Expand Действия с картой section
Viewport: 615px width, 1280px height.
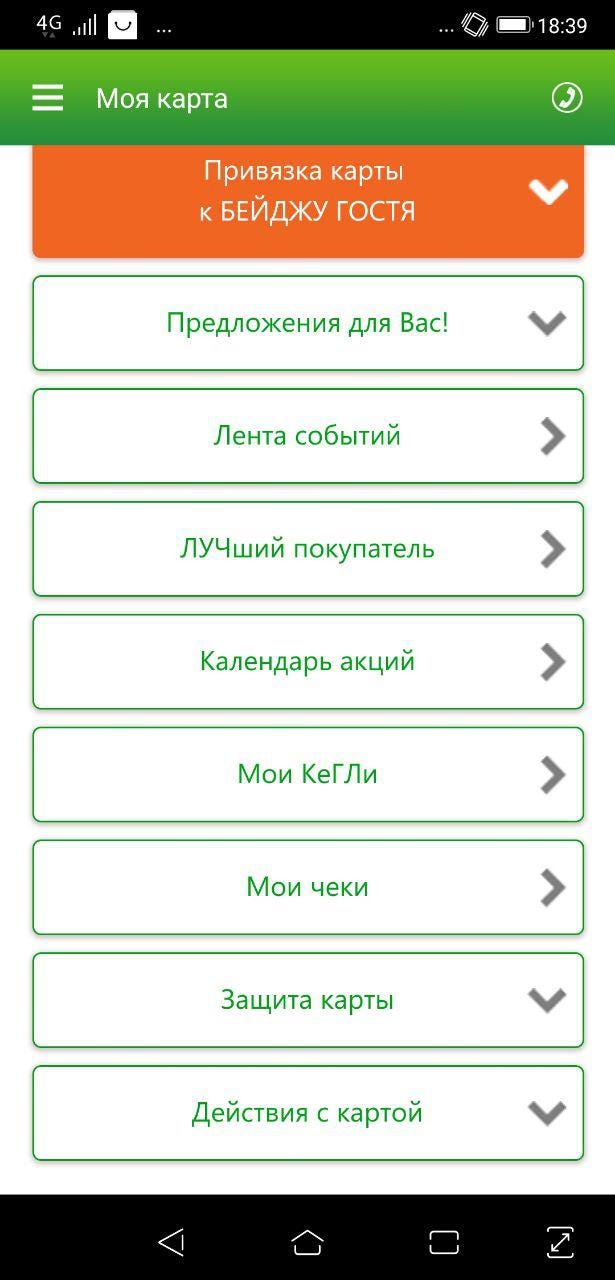[308, 1114]
